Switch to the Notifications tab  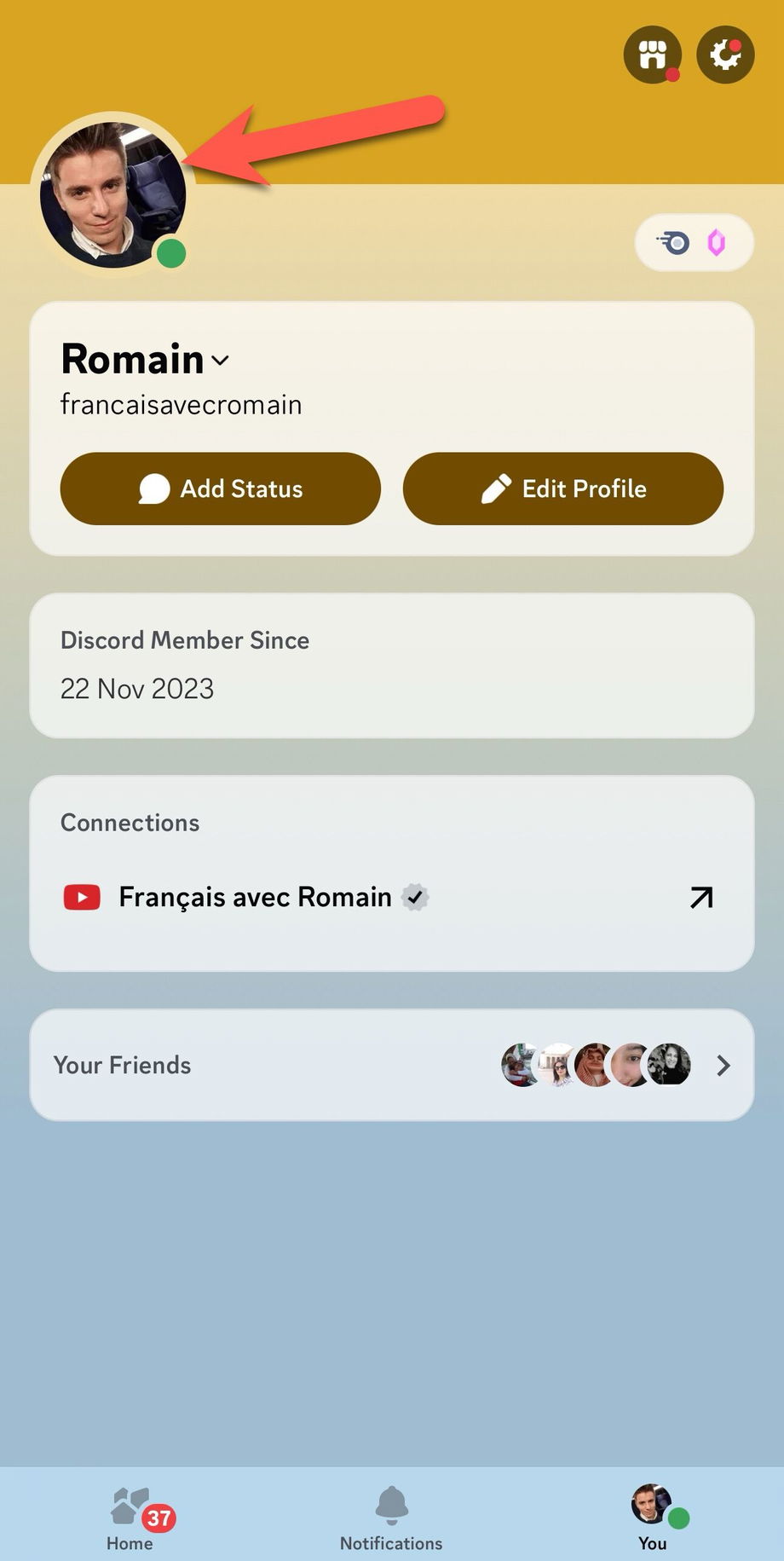point(391,1518)
